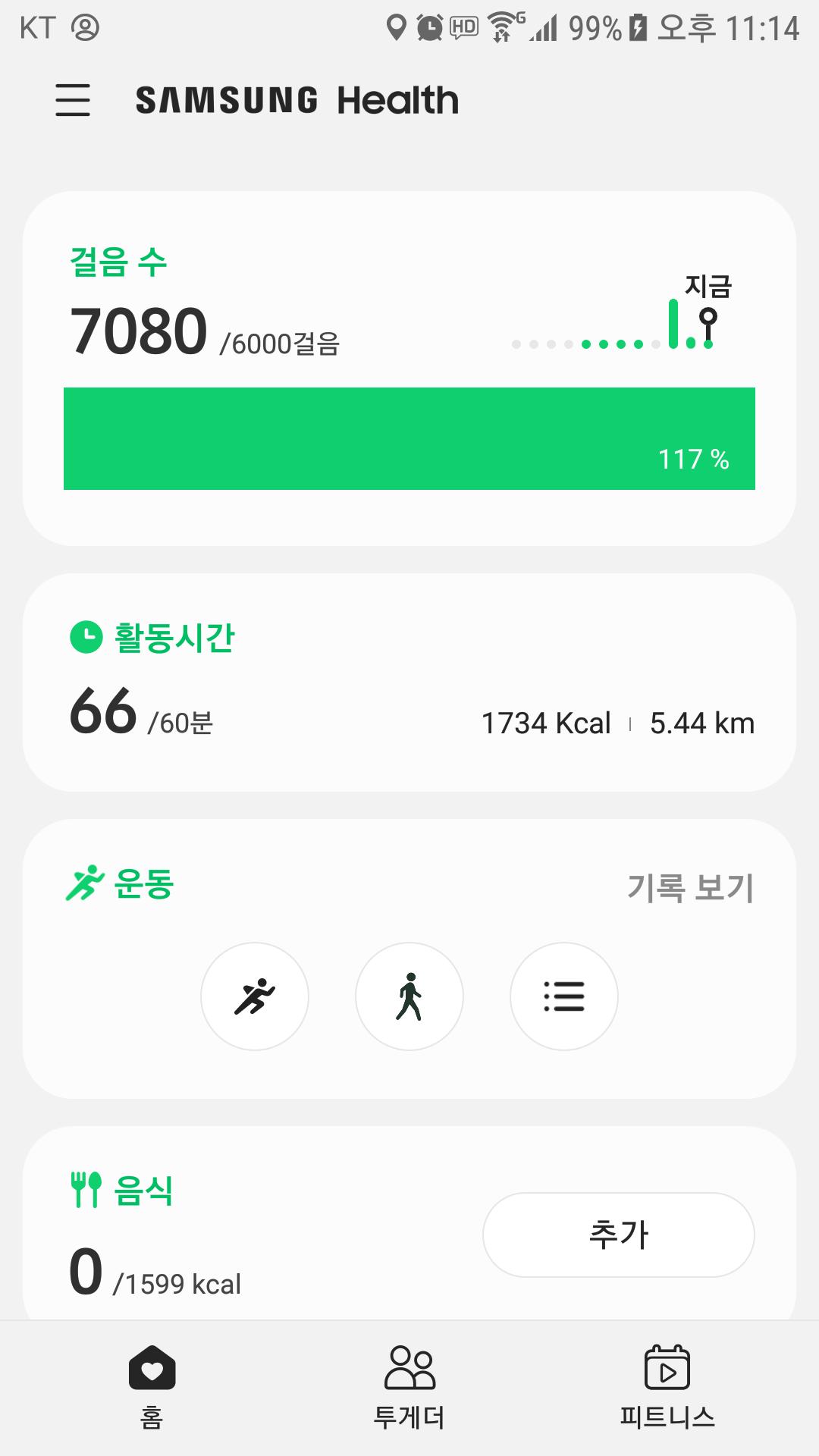
Task: Open the hamburger drawer menu
Action: (73, 100)
